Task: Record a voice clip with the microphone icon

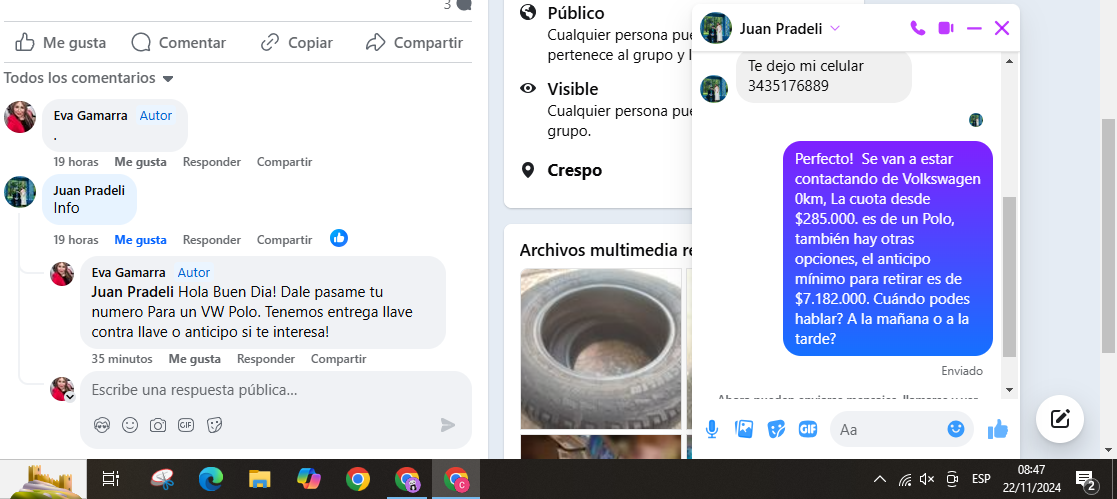Action: 712,429
